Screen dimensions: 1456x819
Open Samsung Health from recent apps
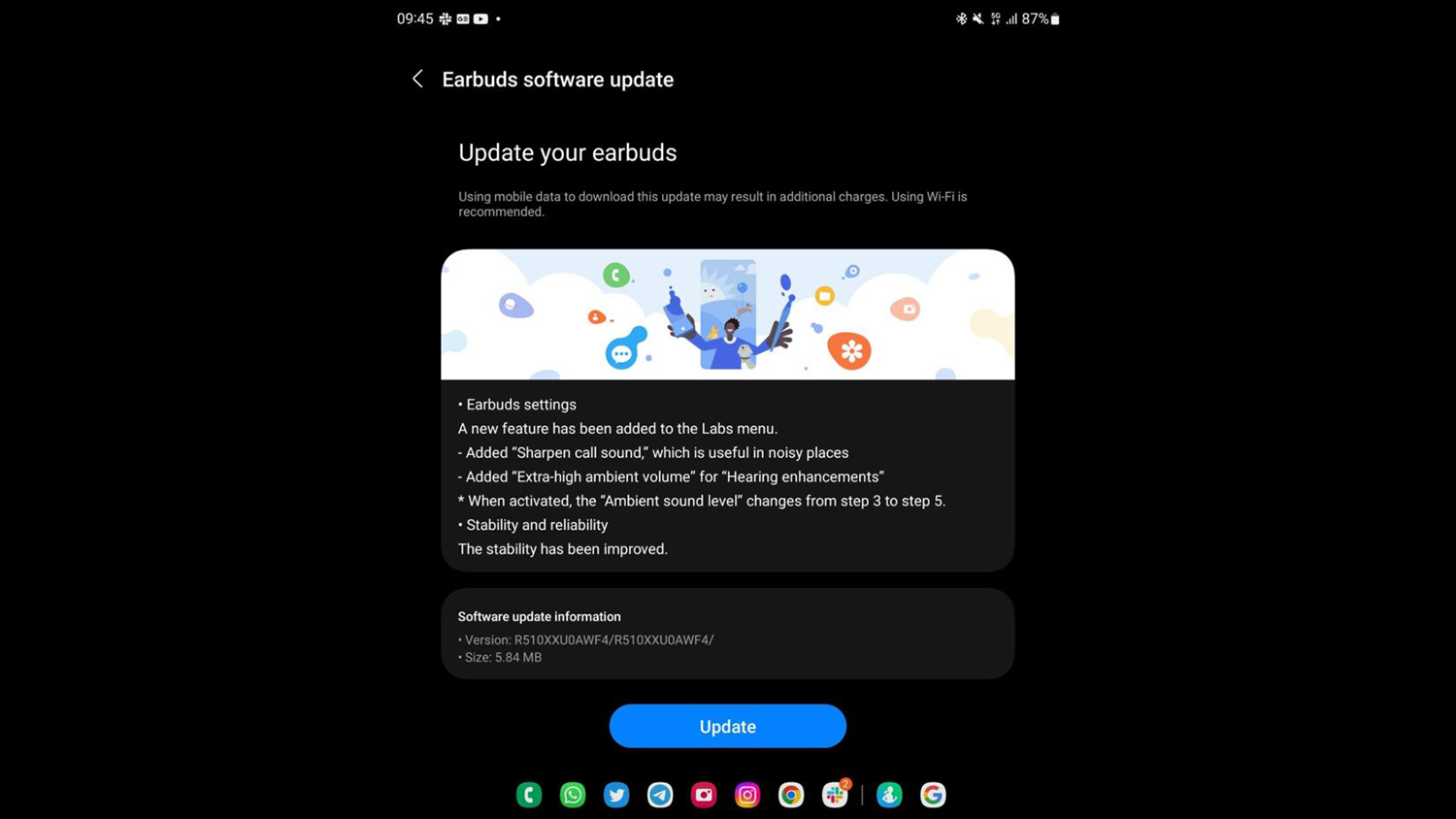click(x=889, y=795)
